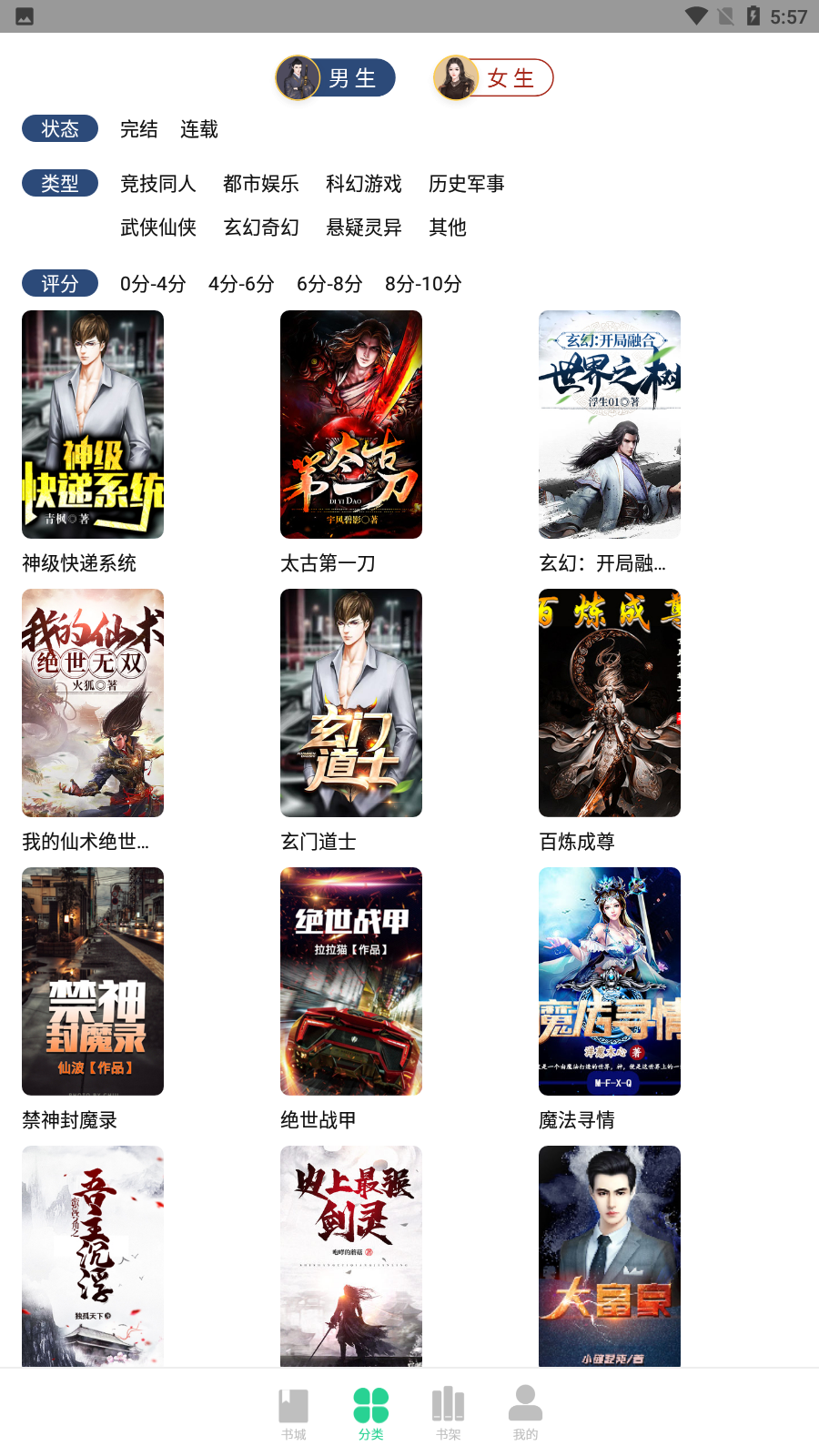Select the 玄幻奇幻 genre filter
Viewport: 819px width, 1456px height.
coord(261,228)
